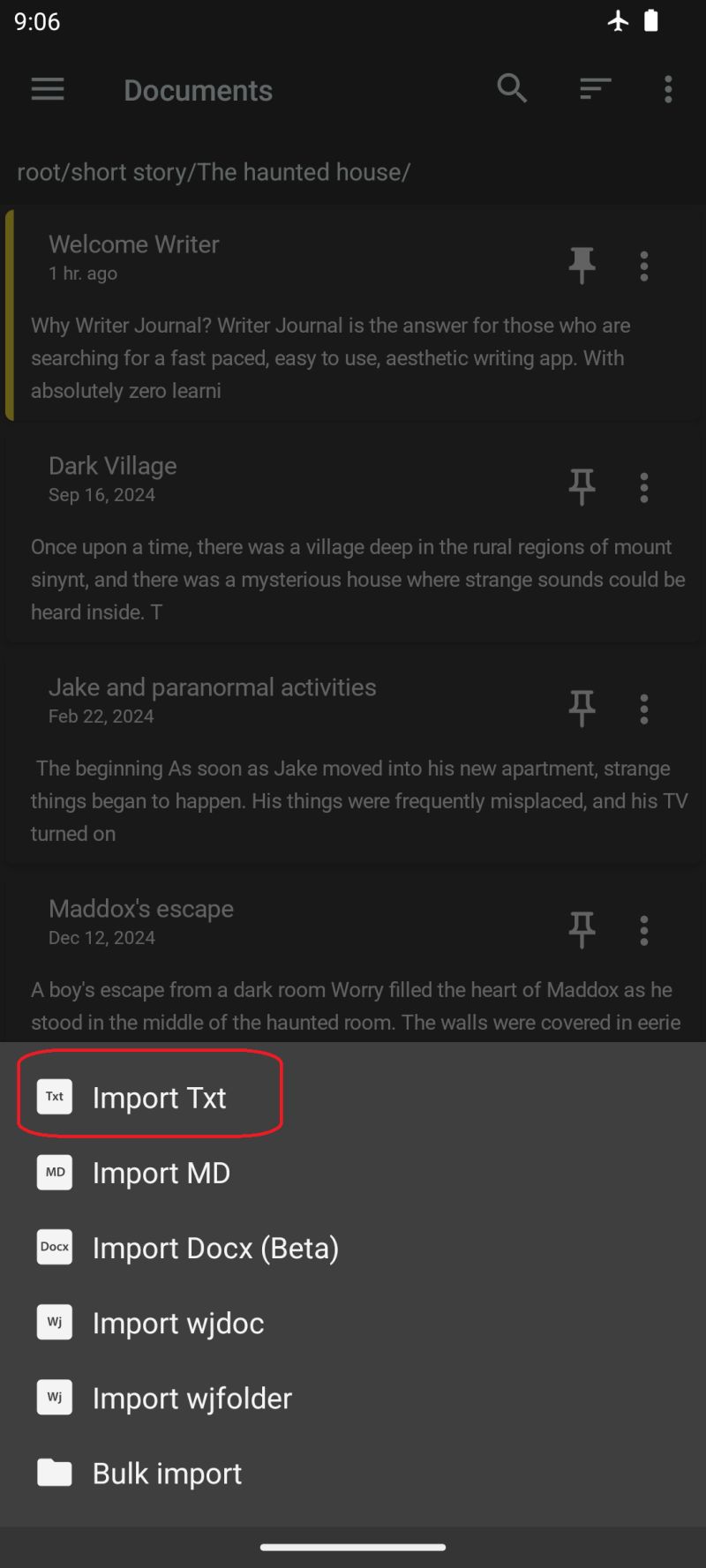Open the navigation drawer menu
The image size is (706, 1568).
[x=48, y=89]
